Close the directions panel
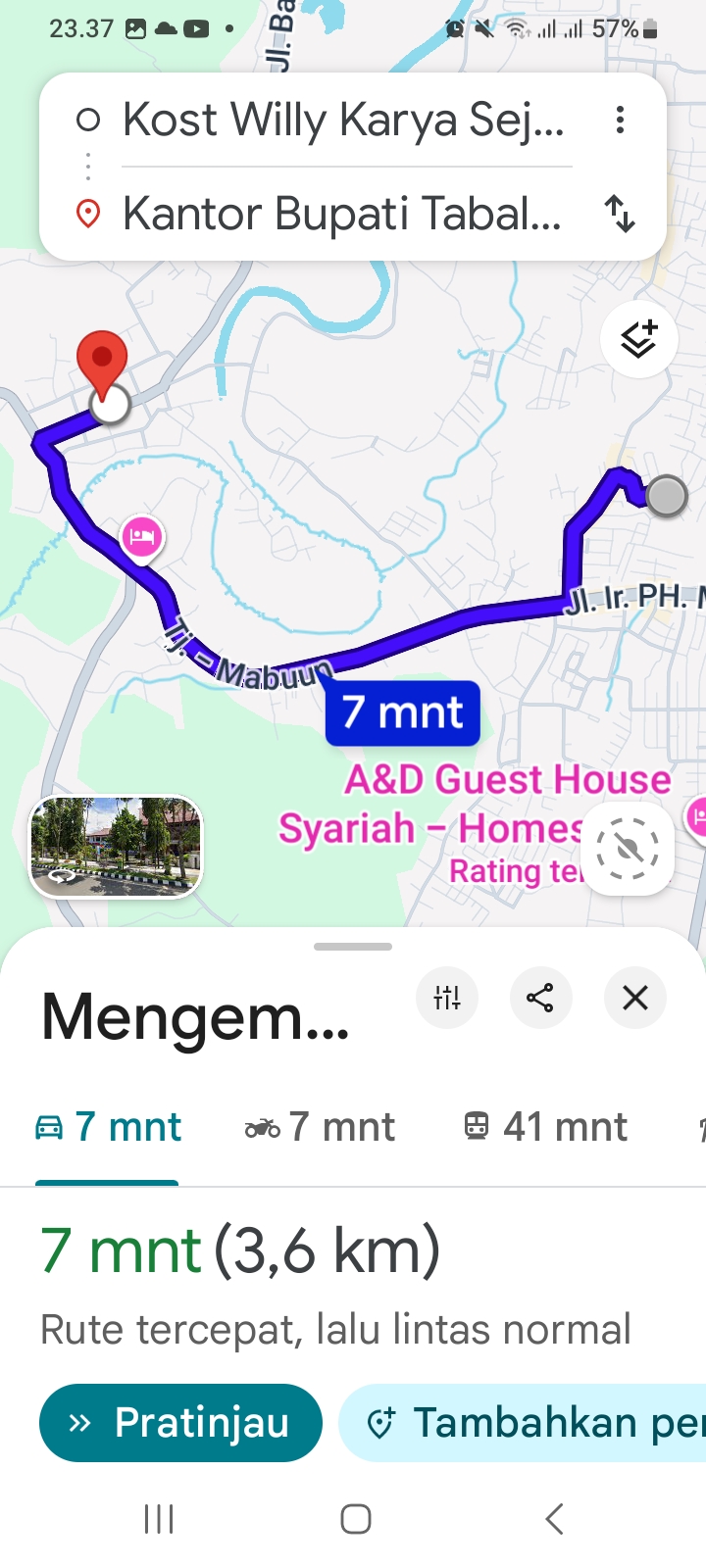Image resolution: width=706 pixels, height=1568 pixels. 635,998
